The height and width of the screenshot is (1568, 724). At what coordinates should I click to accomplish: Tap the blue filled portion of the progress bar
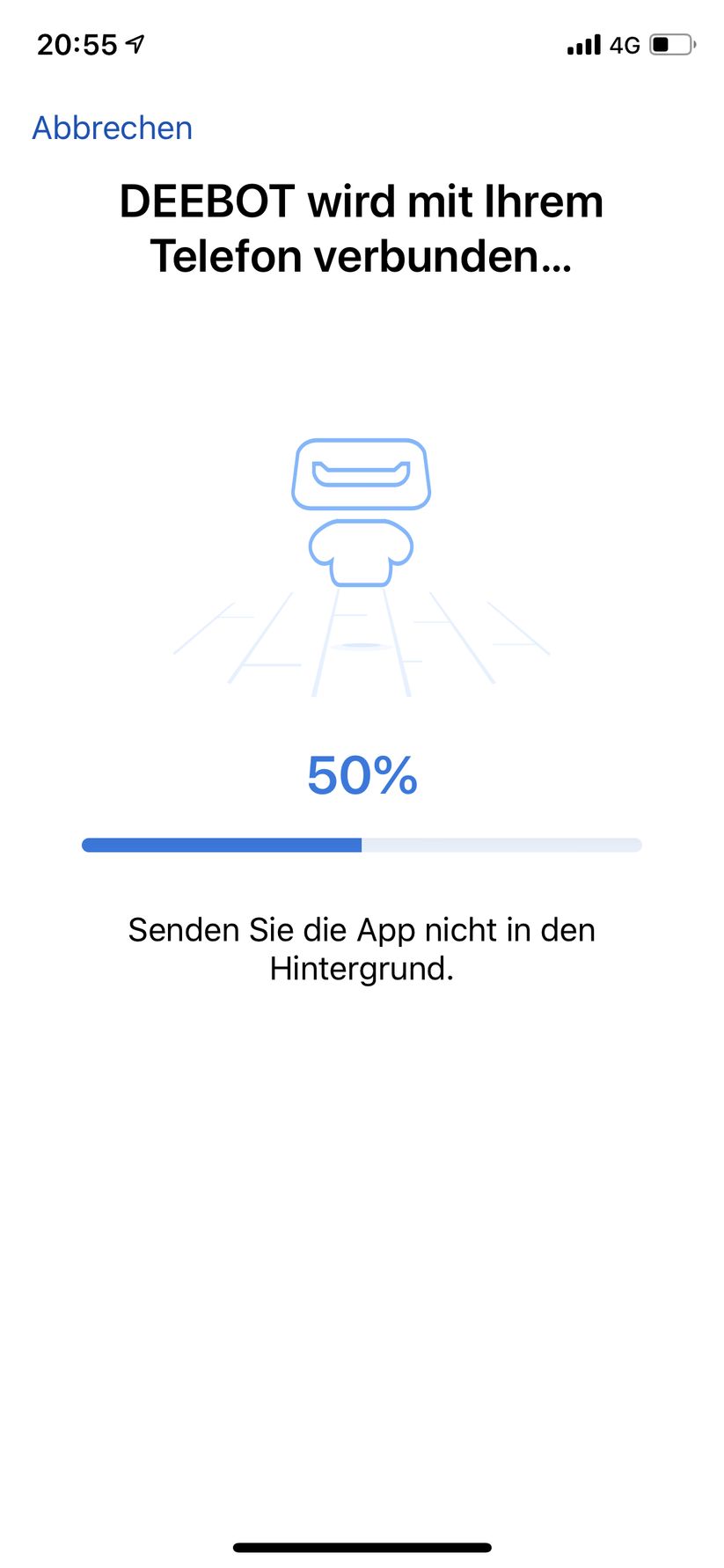pos(220,844)
